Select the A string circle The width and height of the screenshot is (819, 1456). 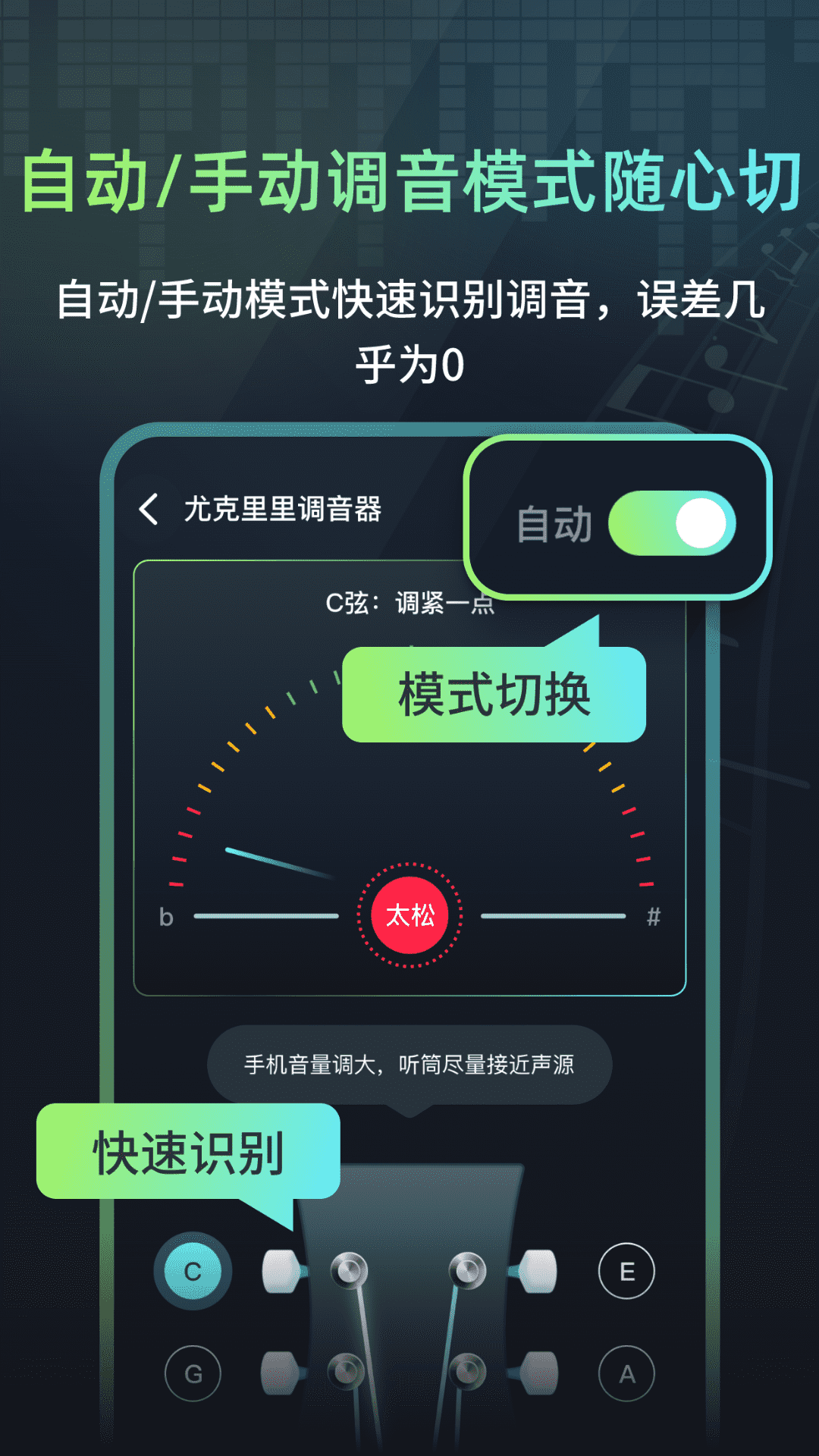pos(626,1374)
